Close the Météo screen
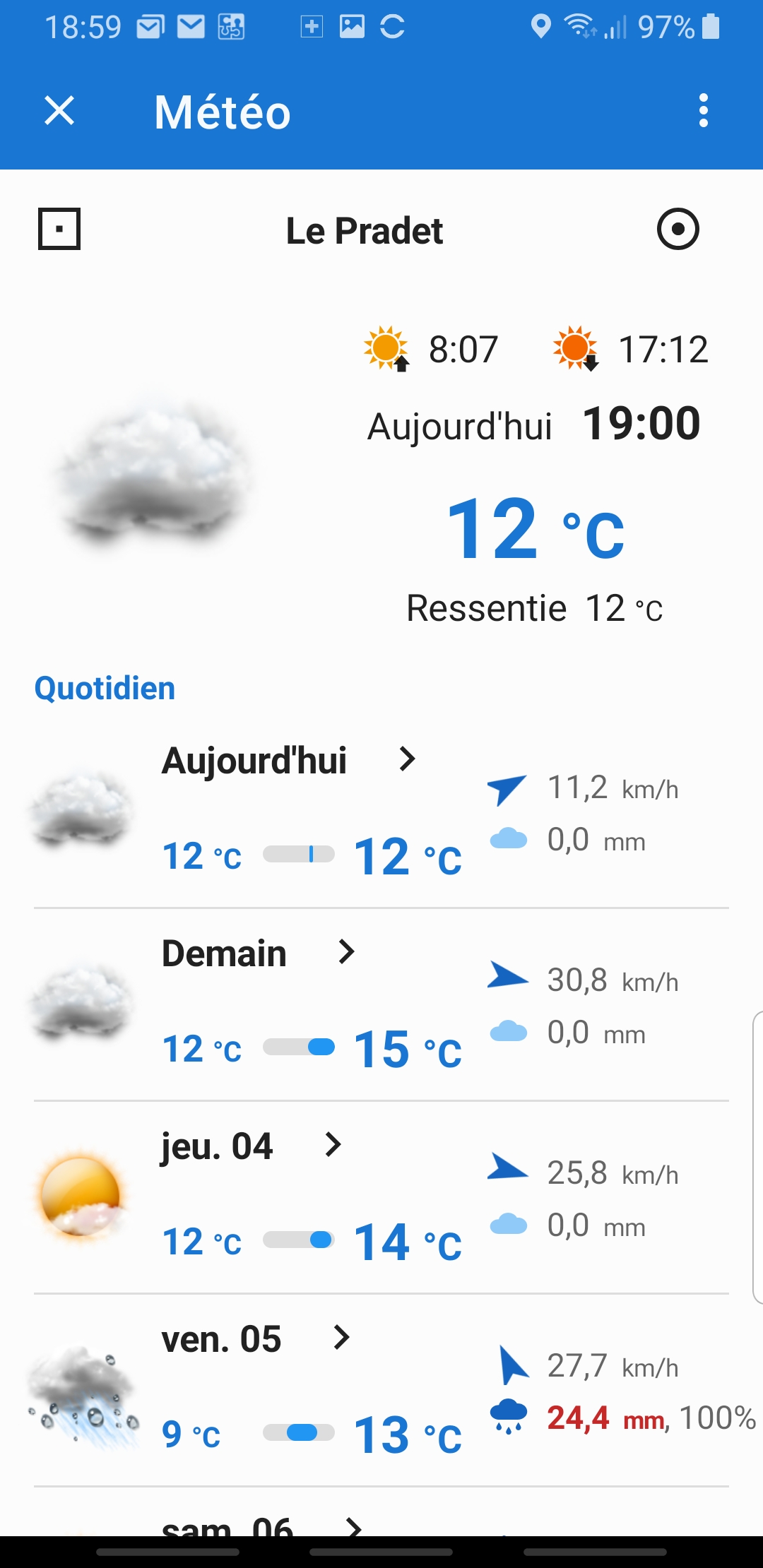Image resolution: width=763 pixels, height=1568 pixels. [59, 111]
